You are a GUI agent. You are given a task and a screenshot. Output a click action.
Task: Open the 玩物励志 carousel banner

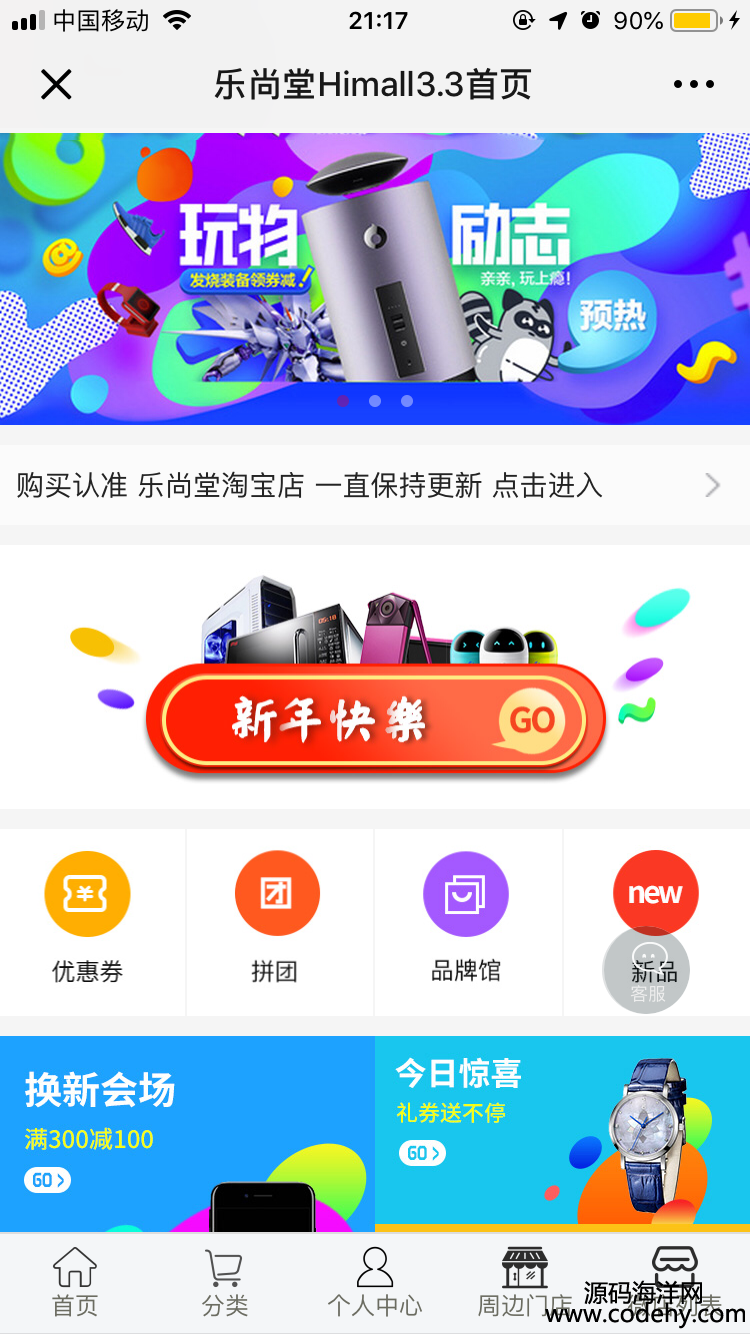(375, 270)
